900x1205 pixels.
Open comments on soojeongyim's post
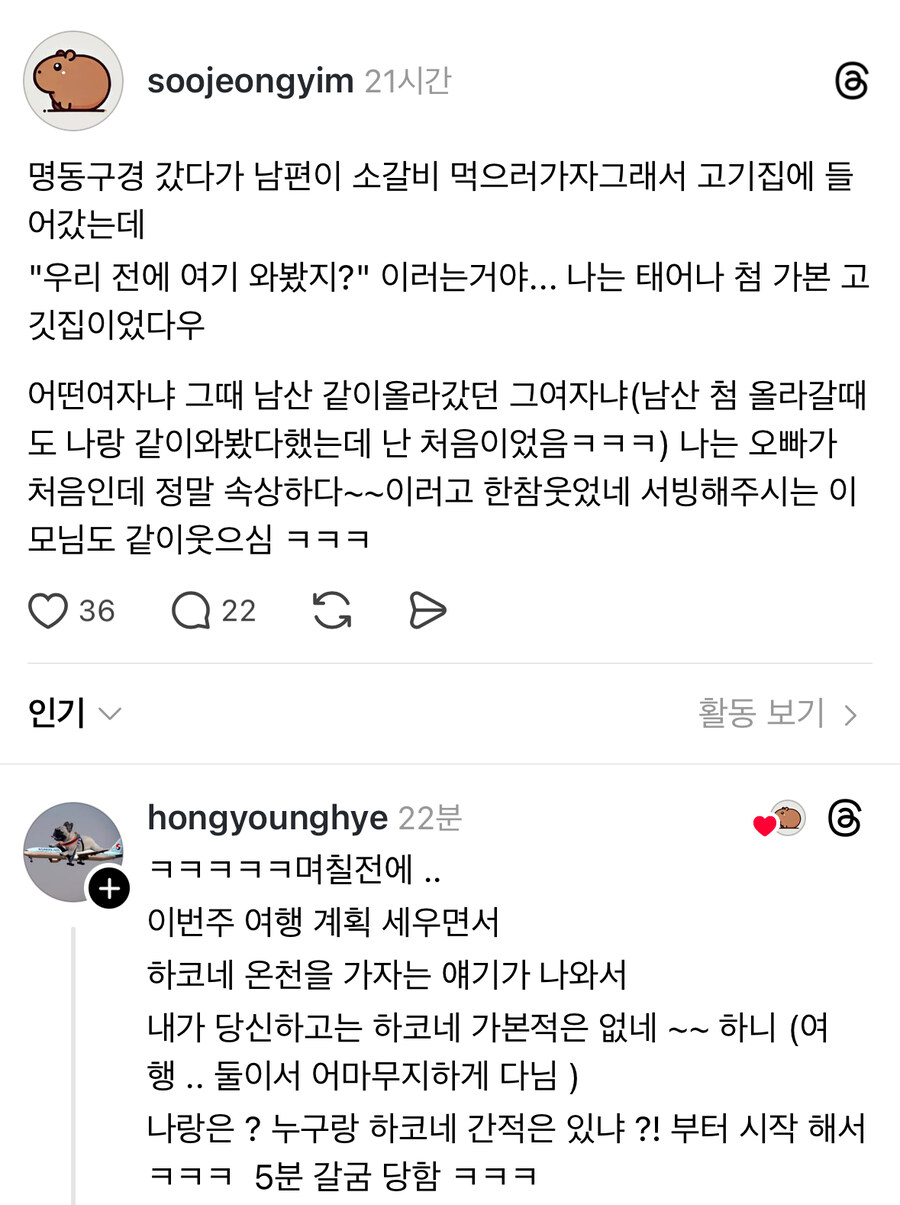coord(191,610)
